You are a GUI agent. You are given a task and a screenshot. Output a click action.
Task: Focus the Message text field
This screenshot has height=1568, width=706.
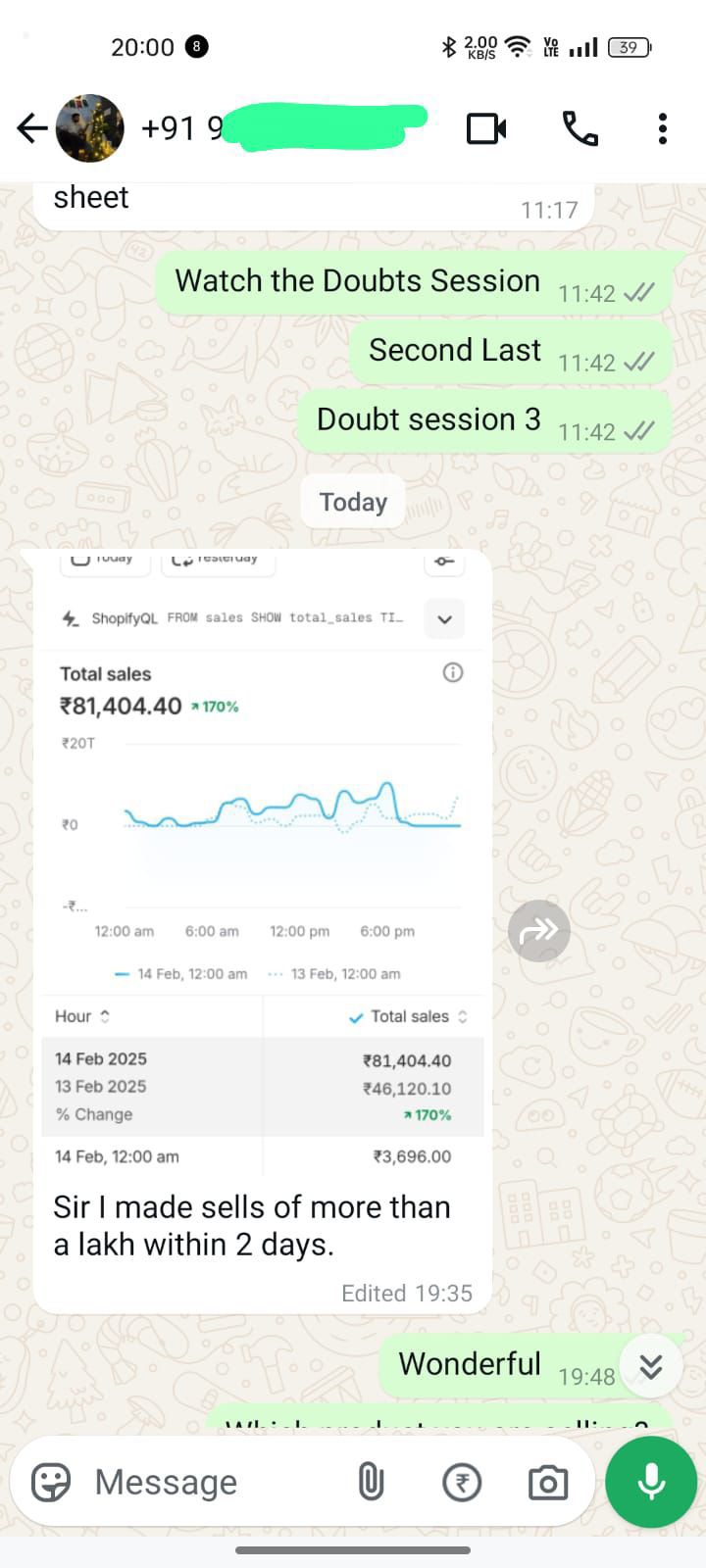pyautogui.click(x=196, y=1482)
